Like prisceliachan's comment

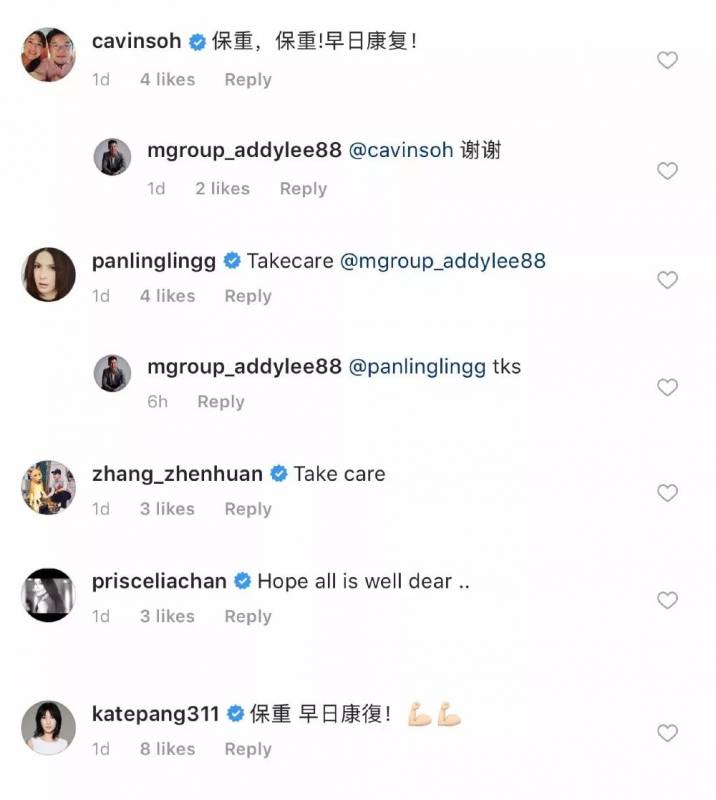(x=667, y=600)
